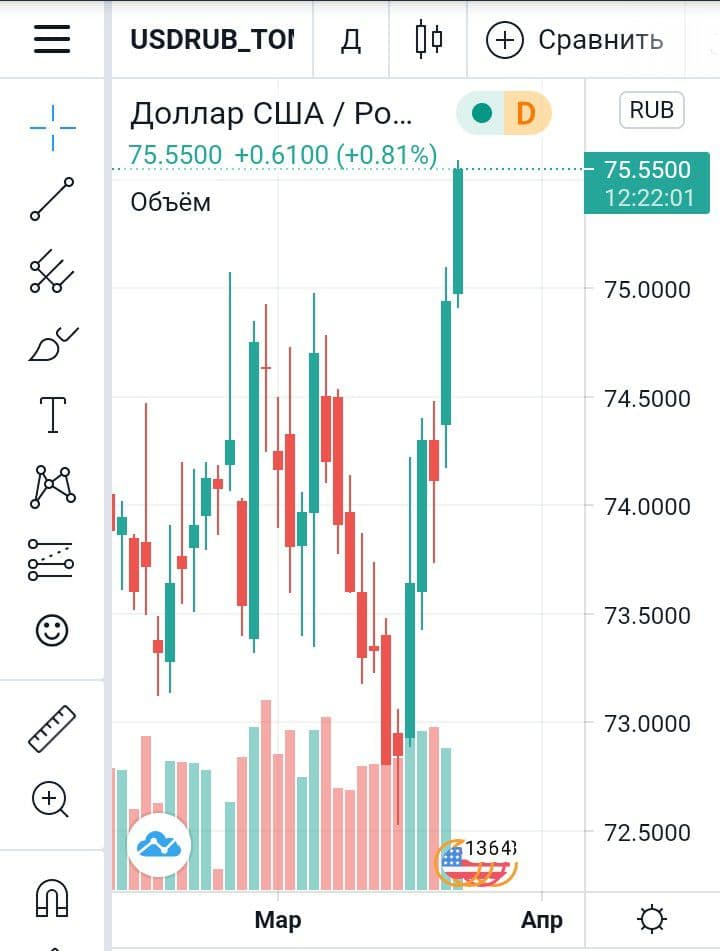This screenshot has width=720, height=951.
Task: Select the crosshair cursor tool
Action: click(52, 127)
